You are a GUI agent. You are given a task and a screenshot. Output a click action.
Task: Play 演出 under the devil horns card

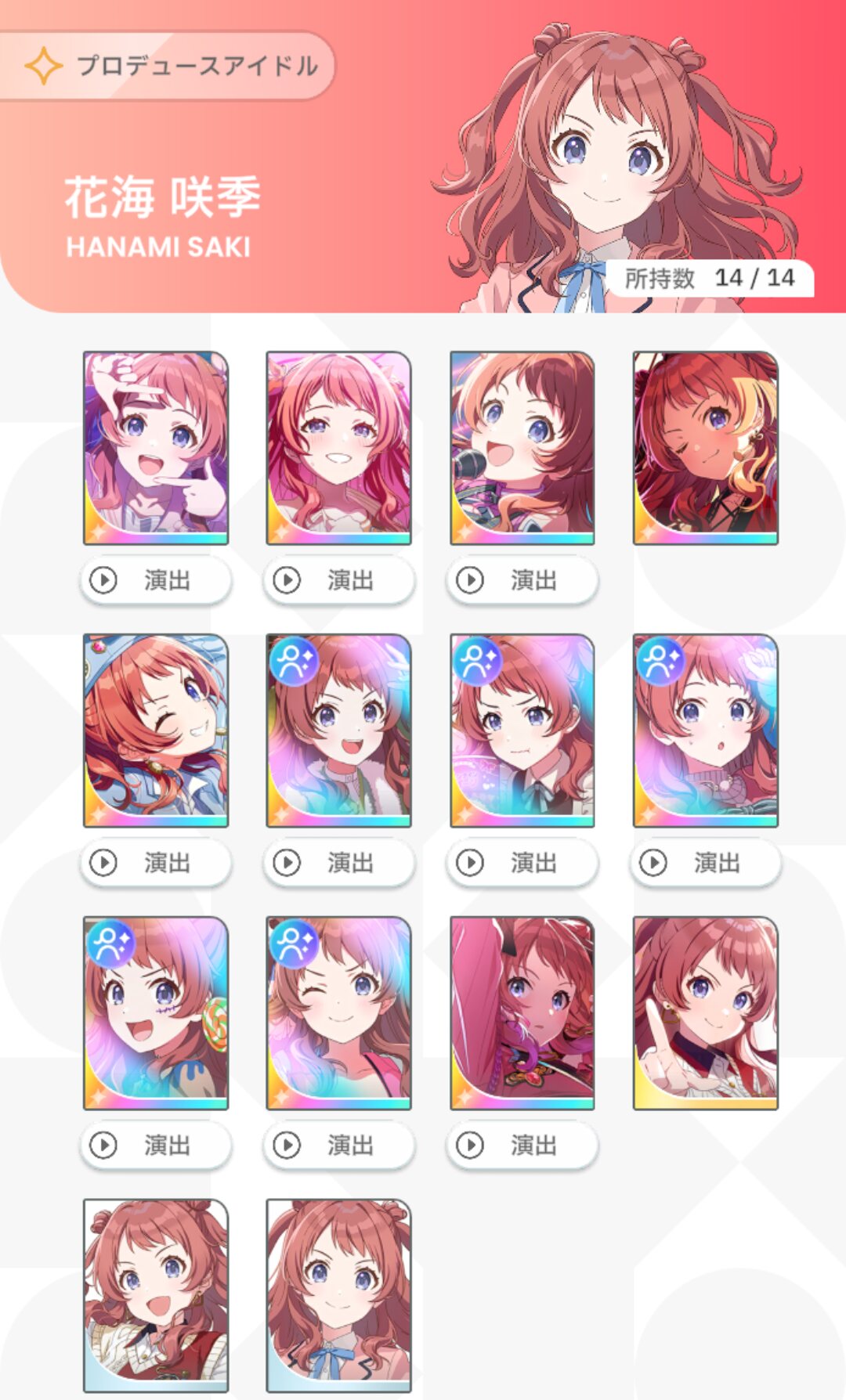click(522, 1146)
